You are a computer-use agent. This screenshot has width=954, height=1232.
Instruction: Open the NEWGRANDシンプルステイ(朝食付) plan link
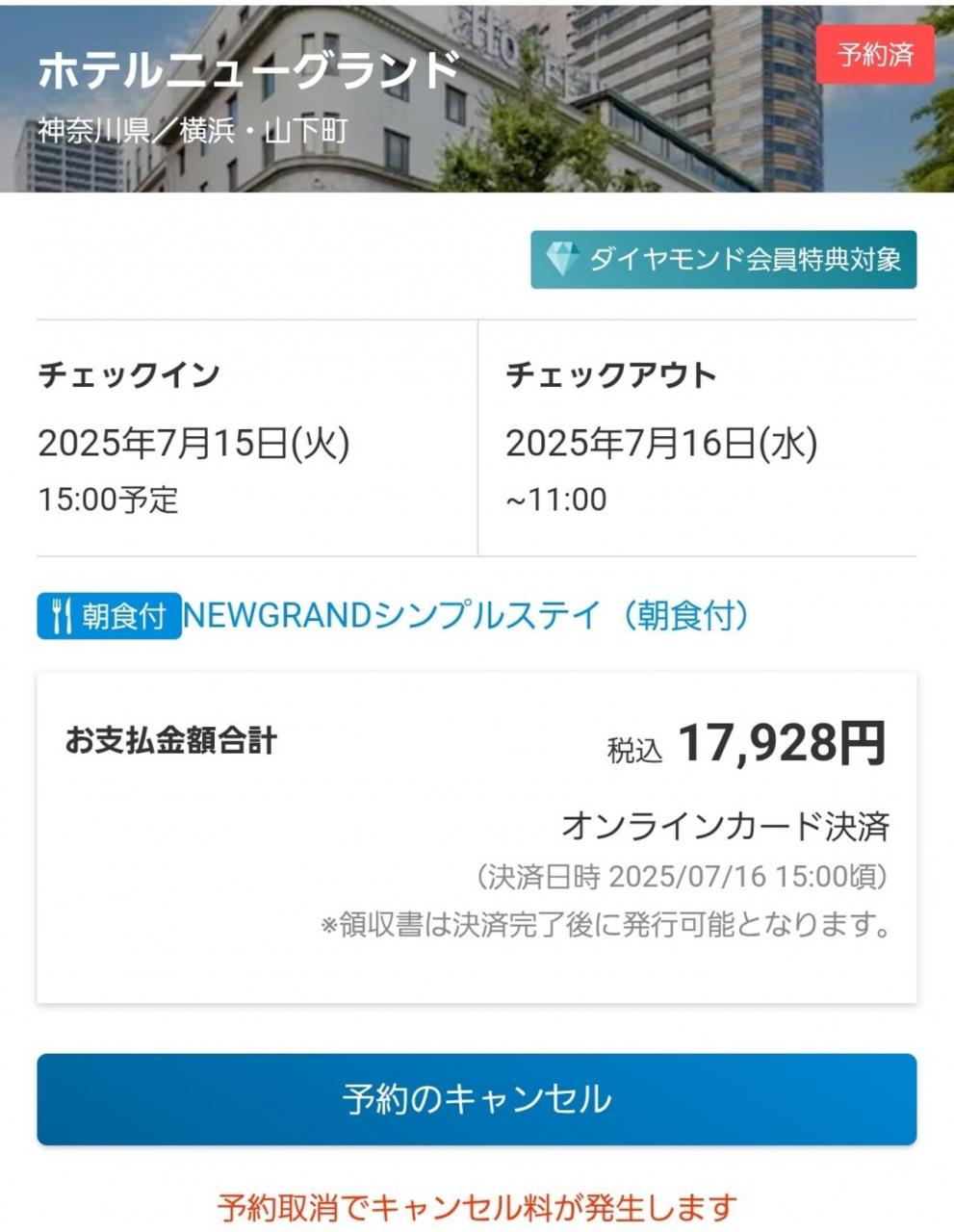pos(465,616)
